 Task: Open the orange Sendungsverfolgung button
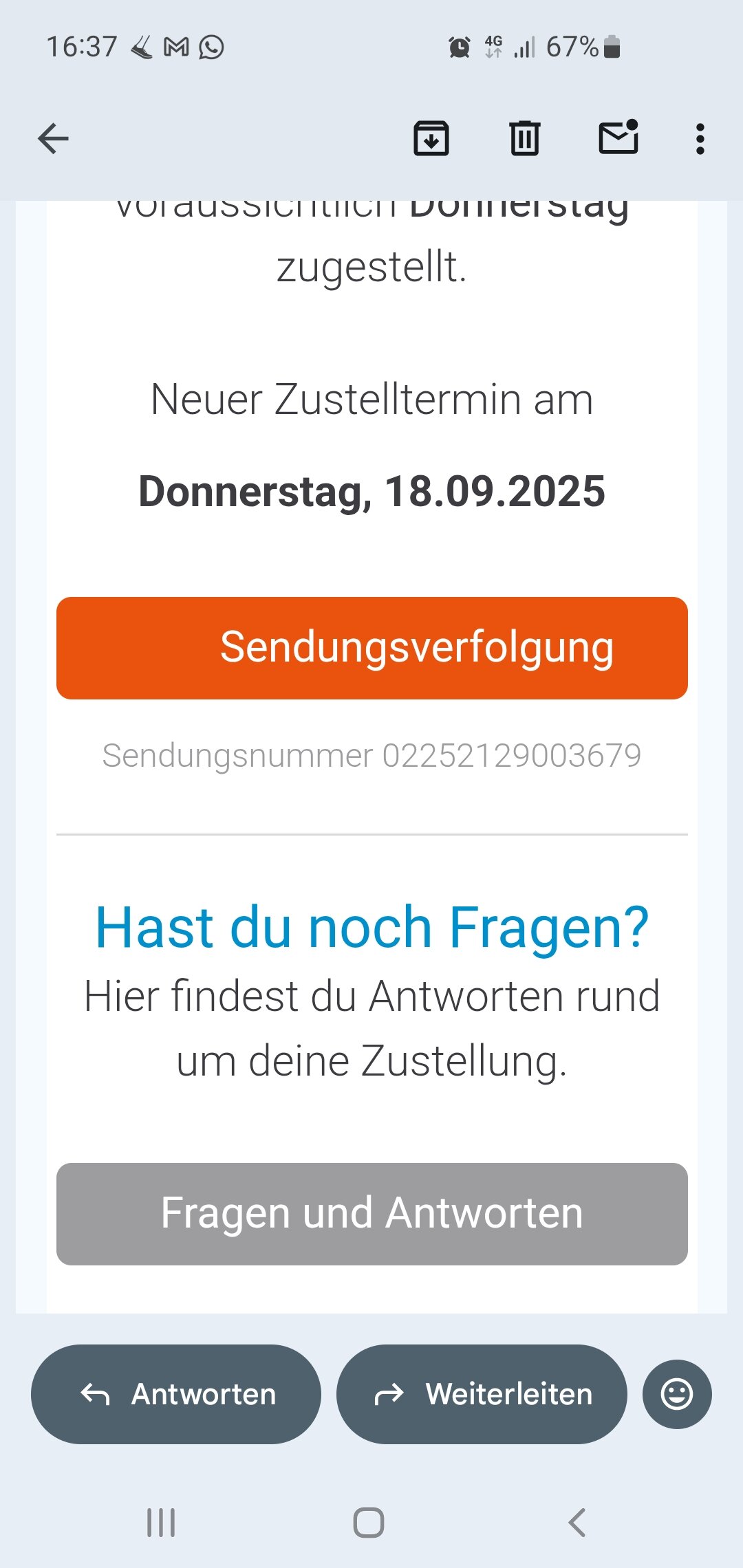[x=372, y=648]
